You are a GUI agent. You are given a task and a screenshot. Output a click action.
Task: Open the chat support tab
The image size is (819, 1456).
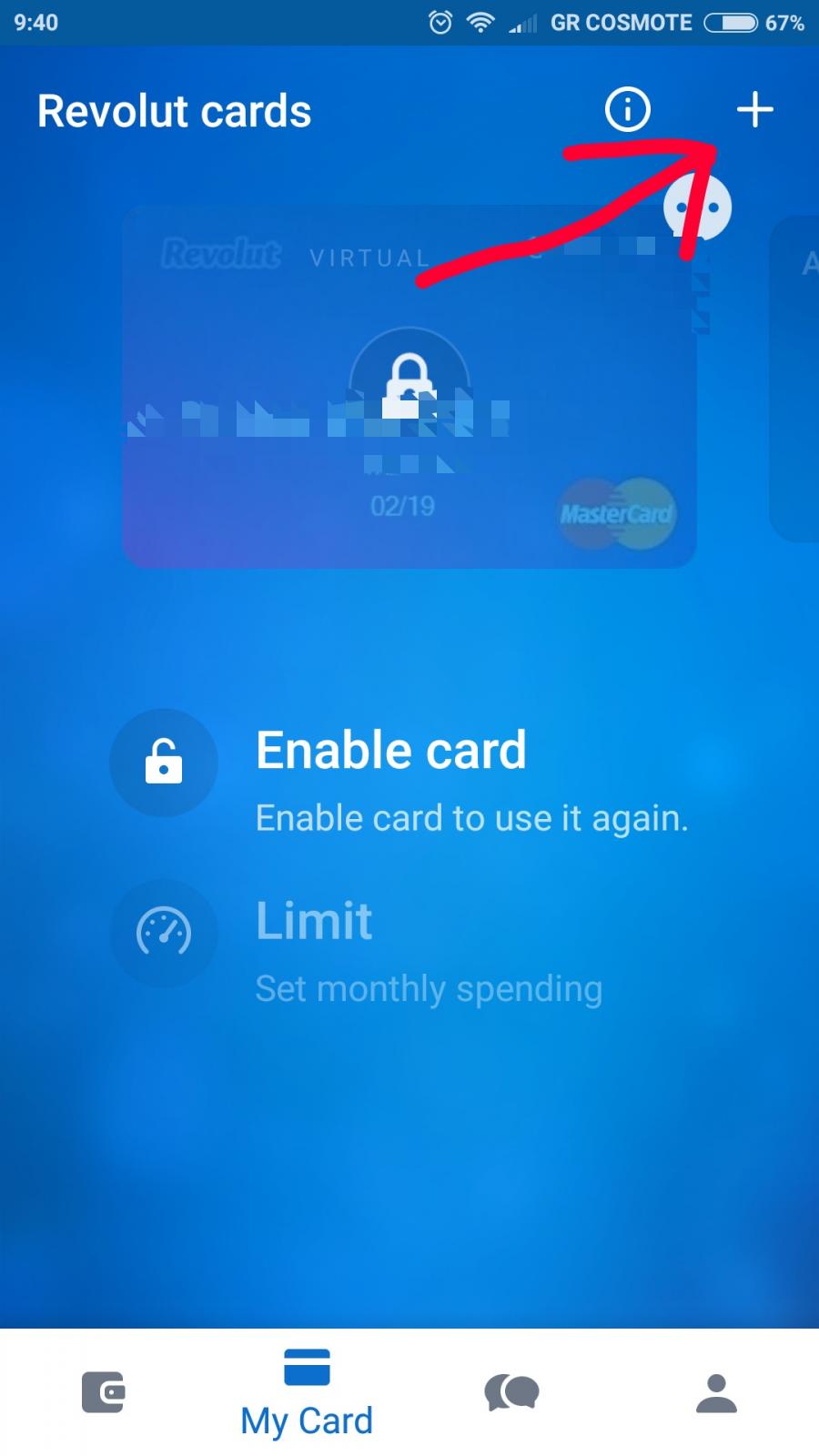(x=511, y=1392)
